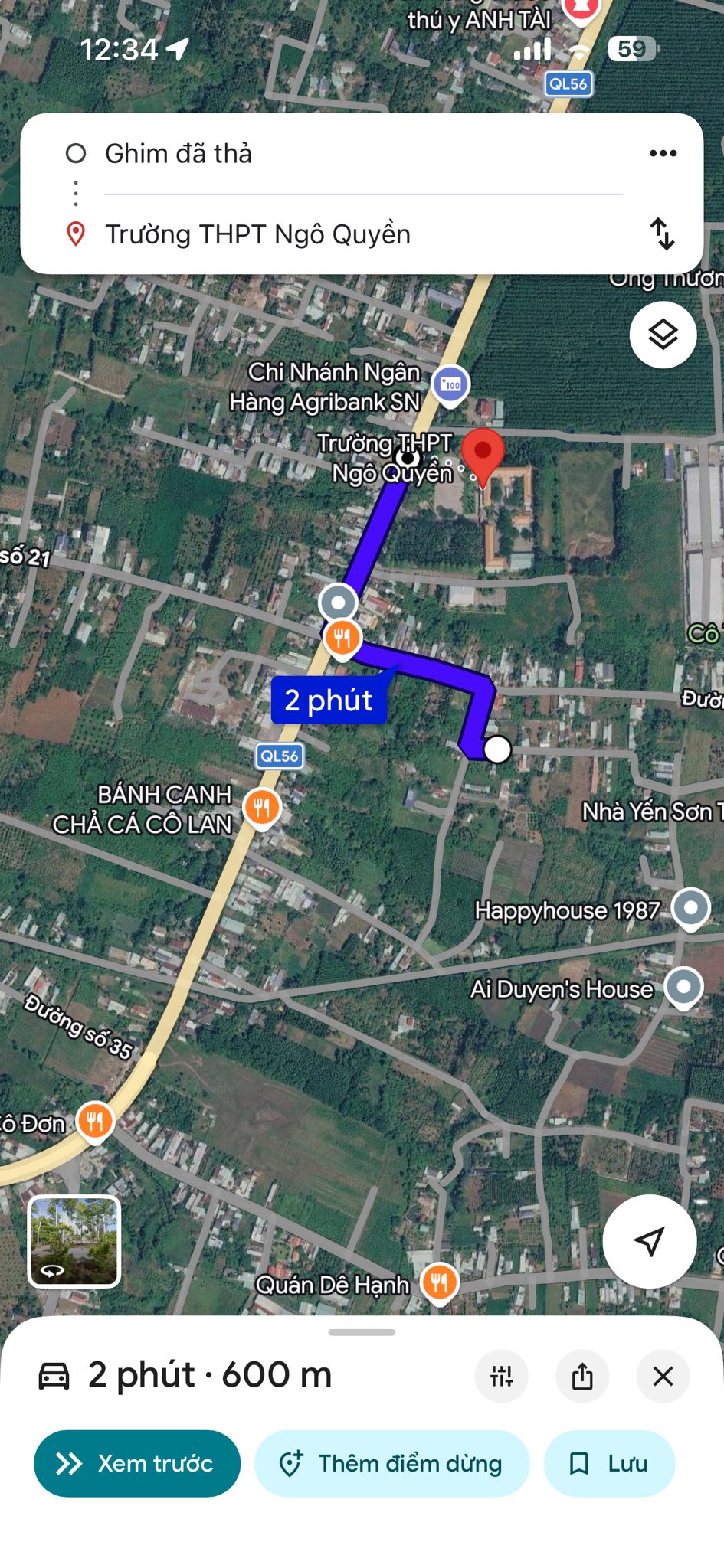Select Ai Duyen's House map marker
This screenshot has height=1568, width=724.
click(x=683, y=987)
